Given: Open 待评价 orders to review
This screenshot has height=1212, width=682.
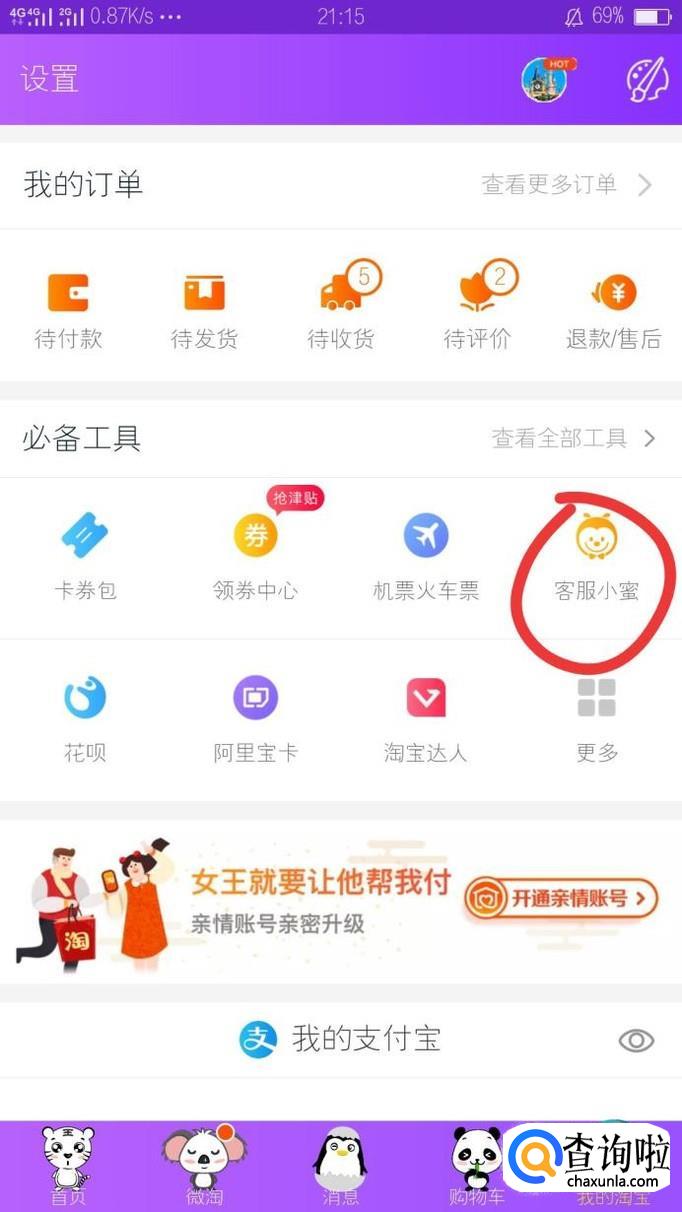Looking at the screenshot, I should [x=477, y=309].
